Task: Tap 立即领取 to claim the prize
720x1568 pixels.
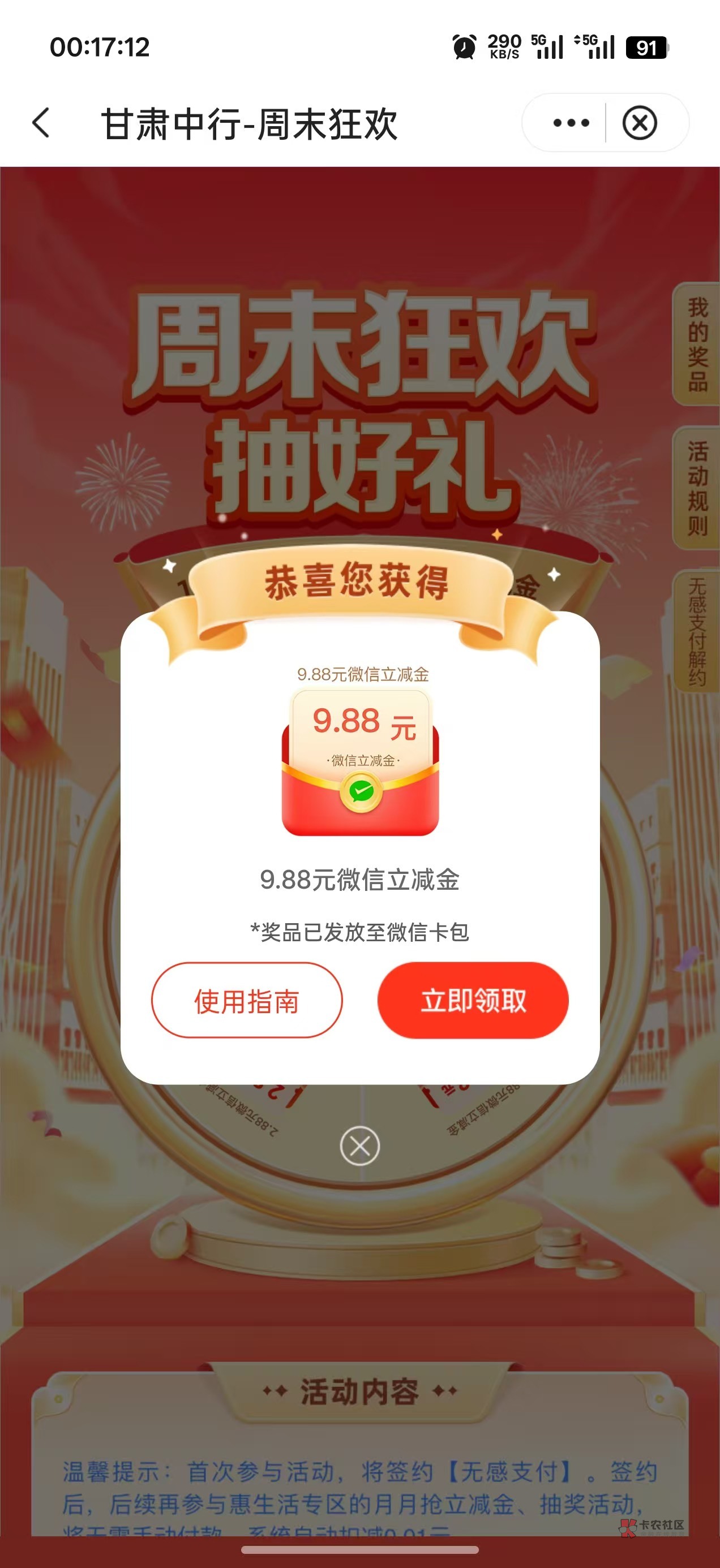Action: (x=473, y=1000)
